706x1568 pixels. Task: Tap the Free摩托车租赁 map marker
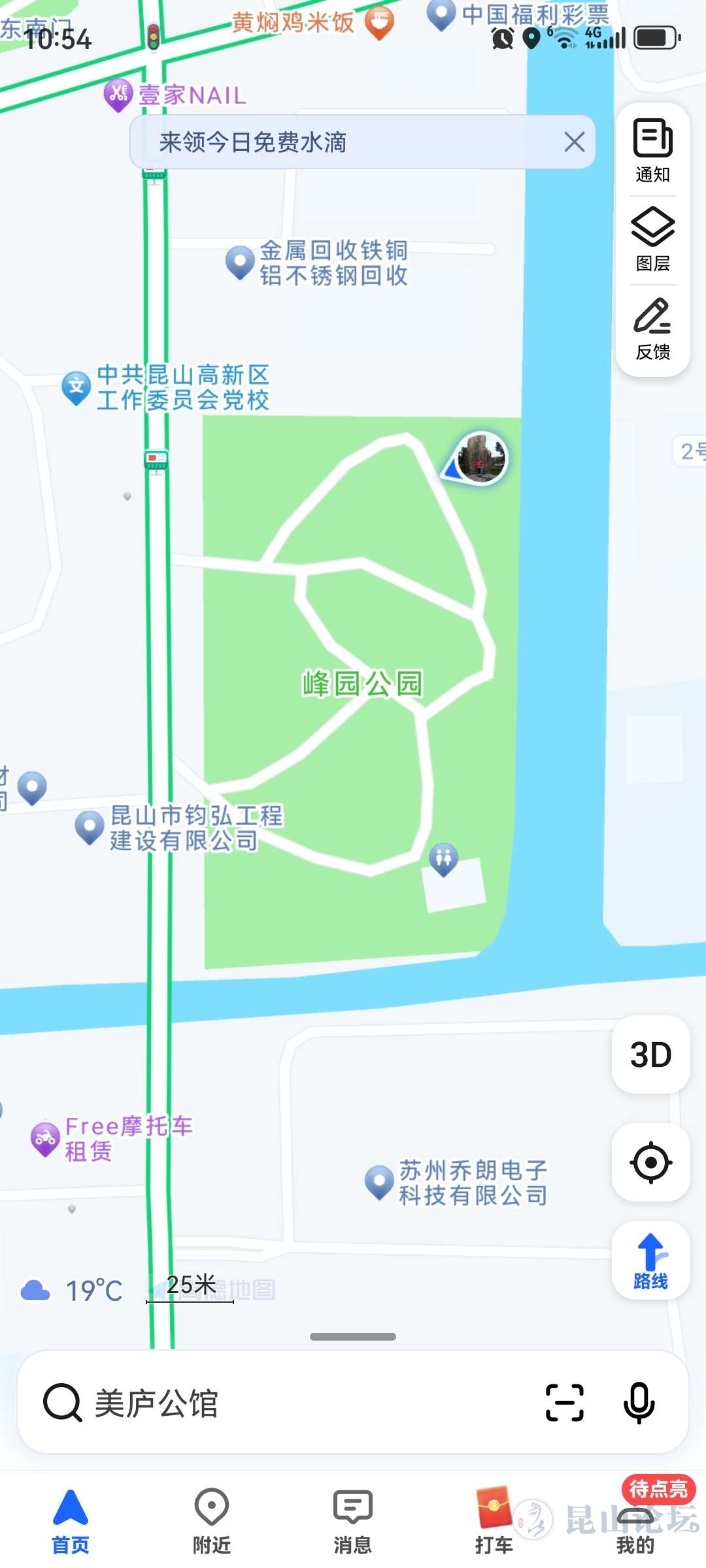click(46, 1138)
